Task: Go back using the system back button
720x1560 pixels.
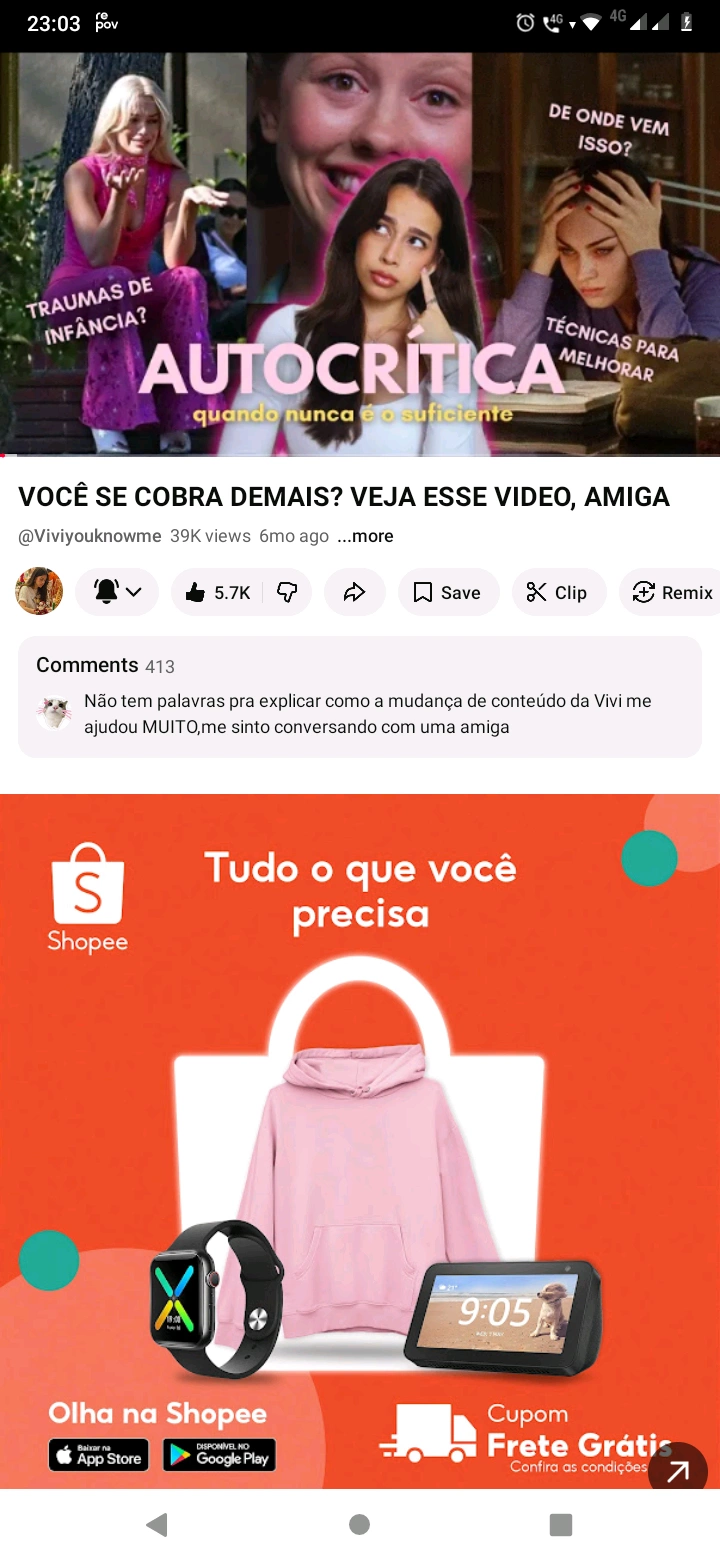Action: [157, 1524]
